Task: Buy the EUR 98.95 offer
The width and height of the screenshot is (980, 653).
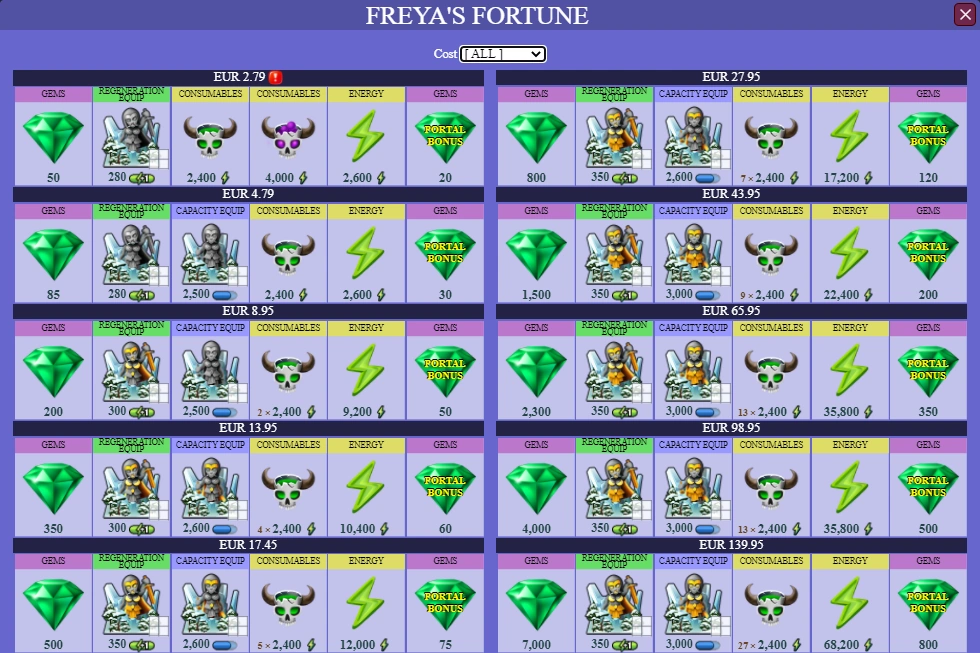Action: [731, 428]
